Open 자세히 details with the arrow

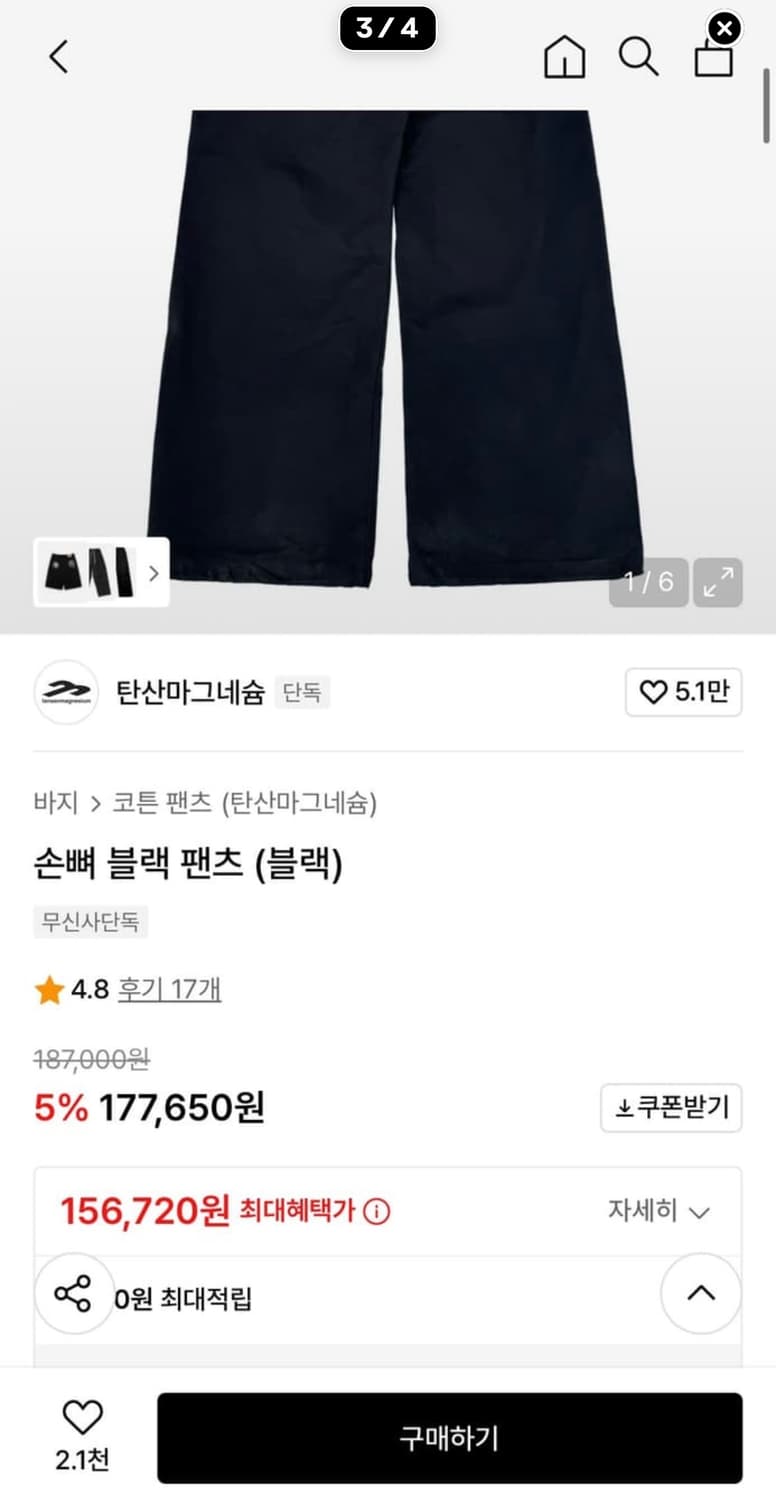point(660,1210)
